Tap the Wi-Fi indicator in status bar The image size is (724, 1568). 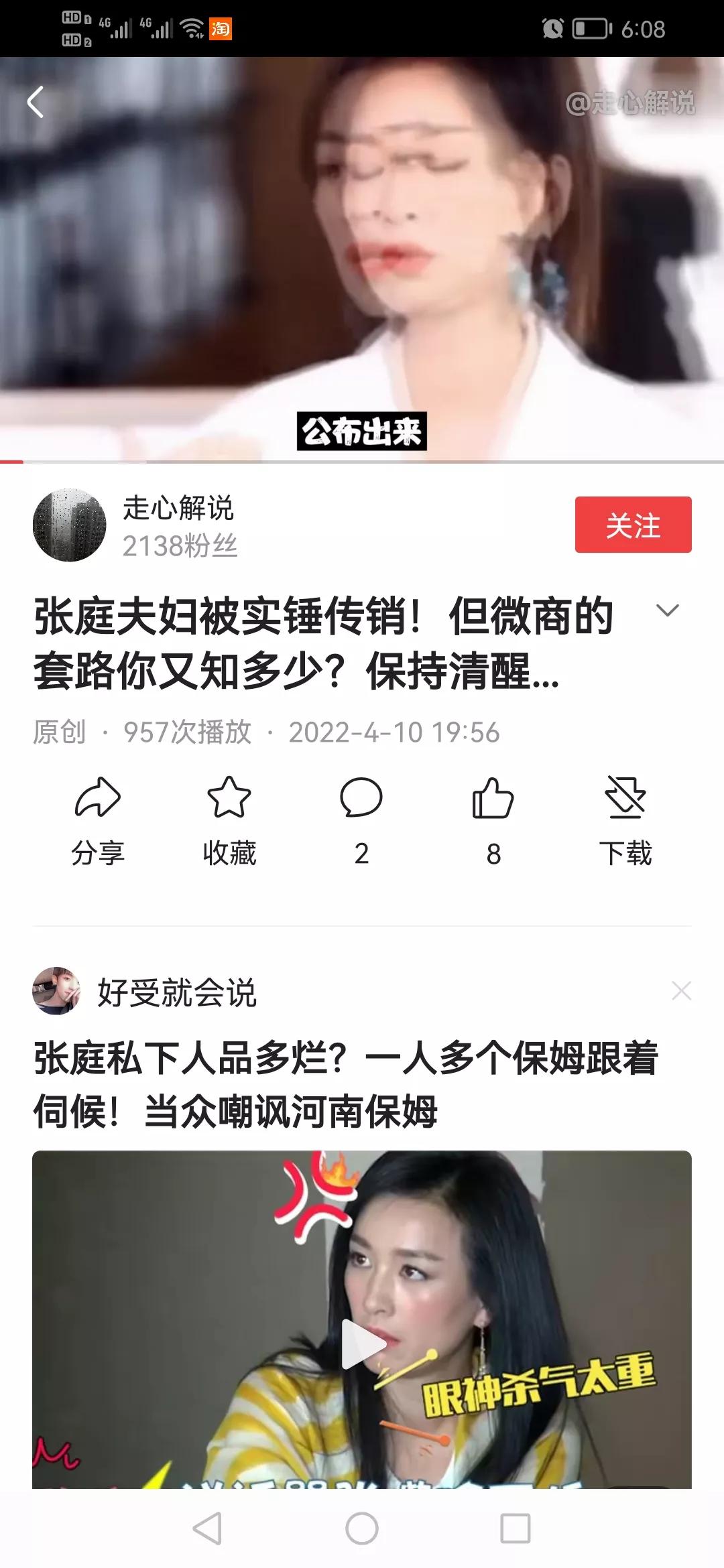click(191, 28)
